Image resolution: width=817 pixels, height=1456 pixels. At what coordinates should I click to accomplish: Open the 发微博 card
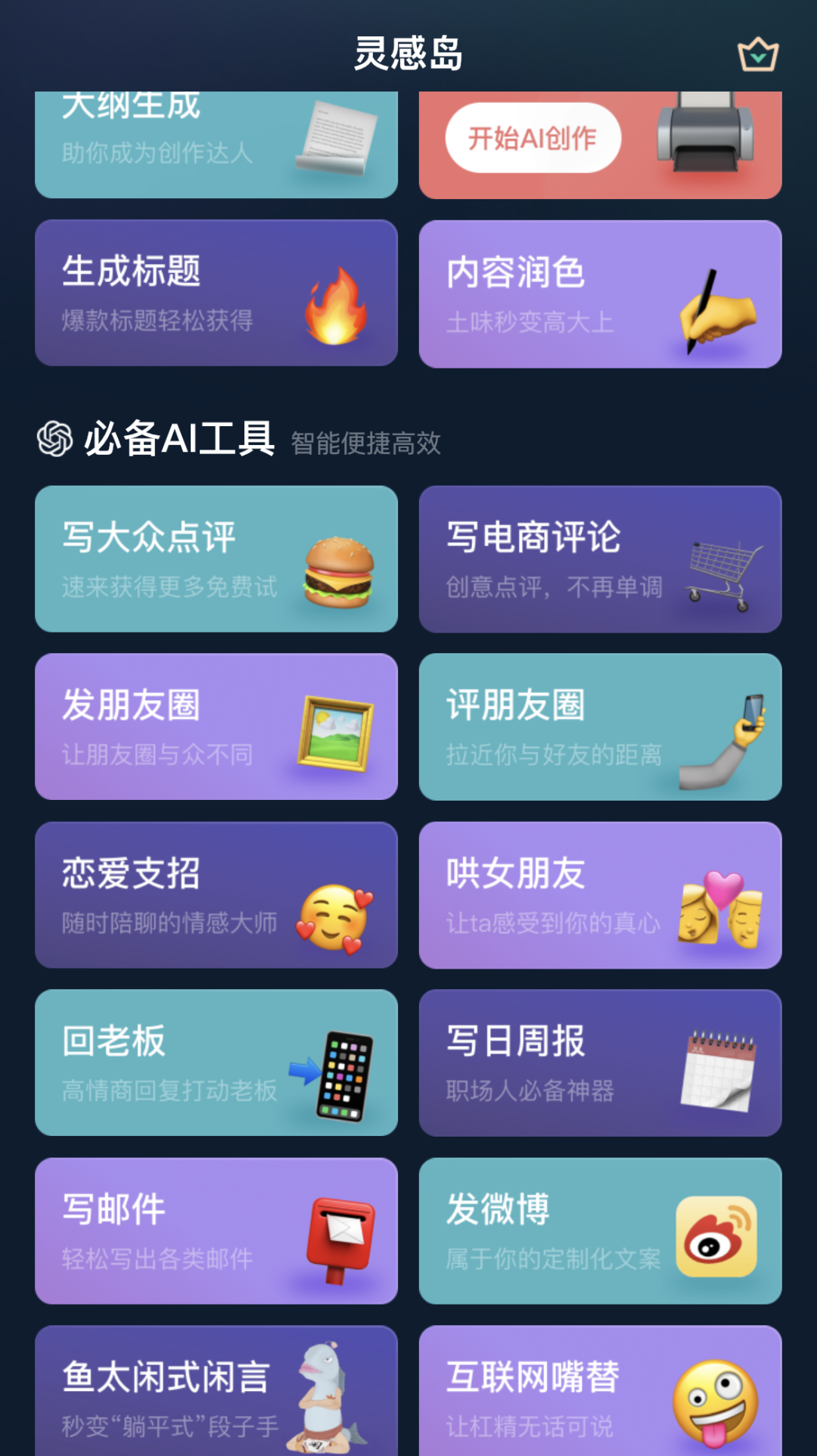point(601,1231)
